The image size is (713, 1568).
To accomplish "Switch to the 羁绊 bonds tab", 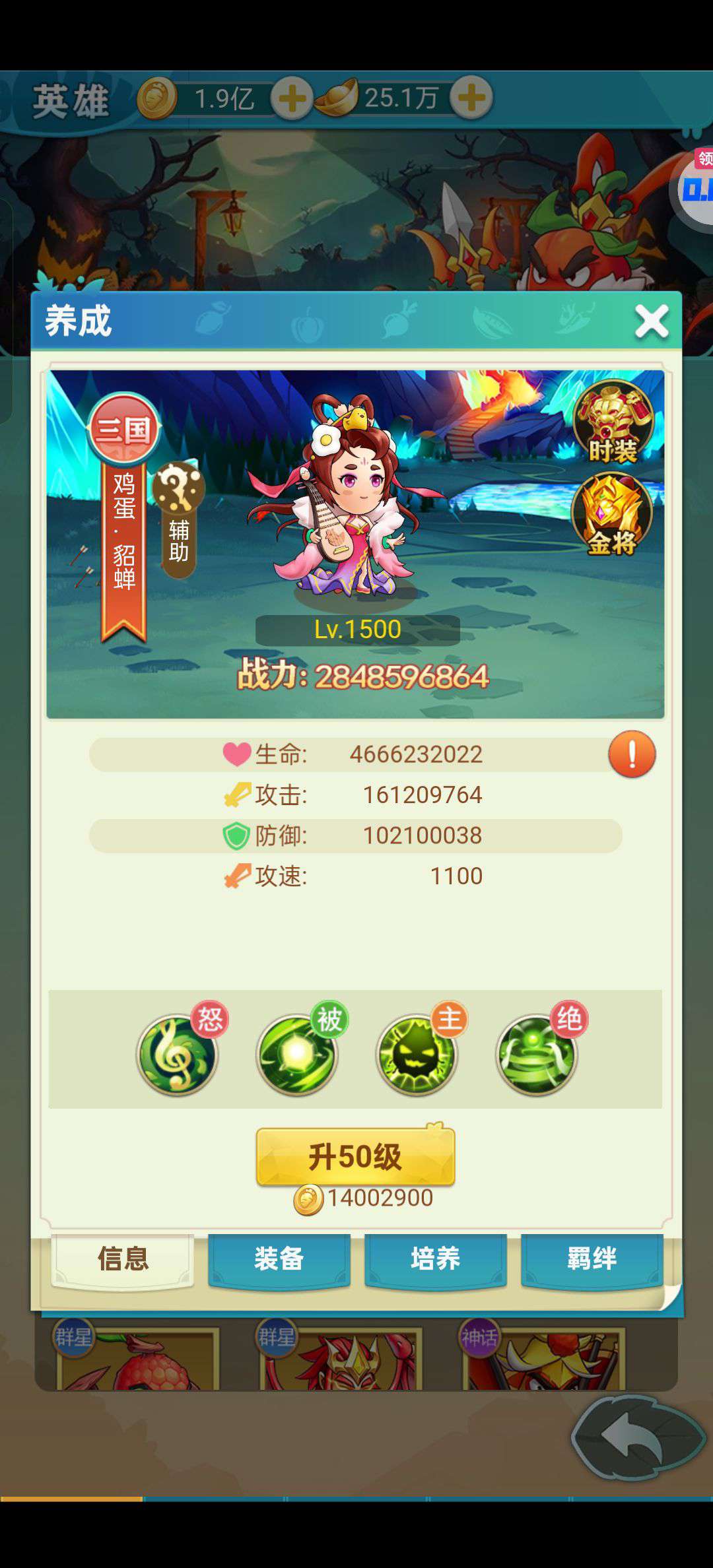I will 592,1260.
